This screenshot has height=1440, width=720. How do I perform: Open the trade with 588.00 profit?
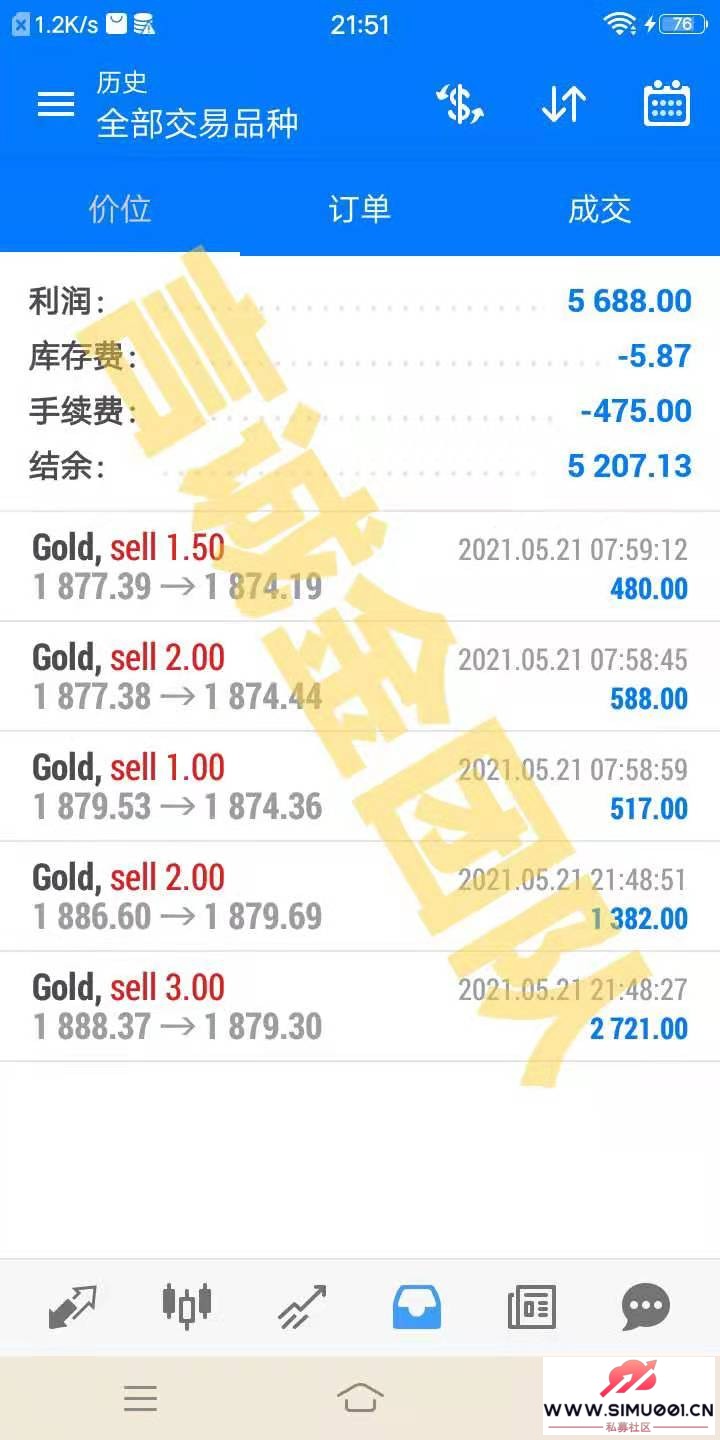360,677
